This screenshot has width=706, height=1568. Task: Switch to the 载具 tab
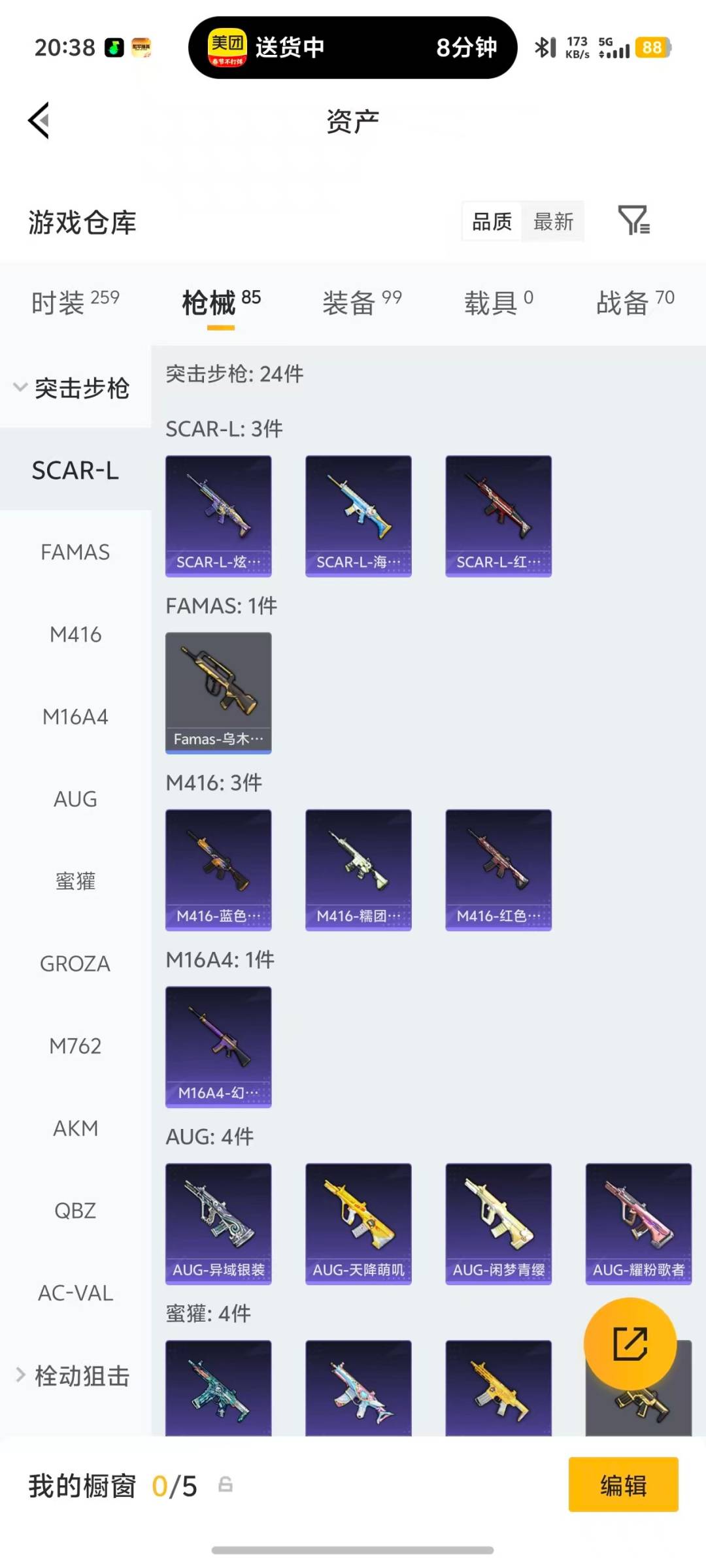(x=498, y=302)
